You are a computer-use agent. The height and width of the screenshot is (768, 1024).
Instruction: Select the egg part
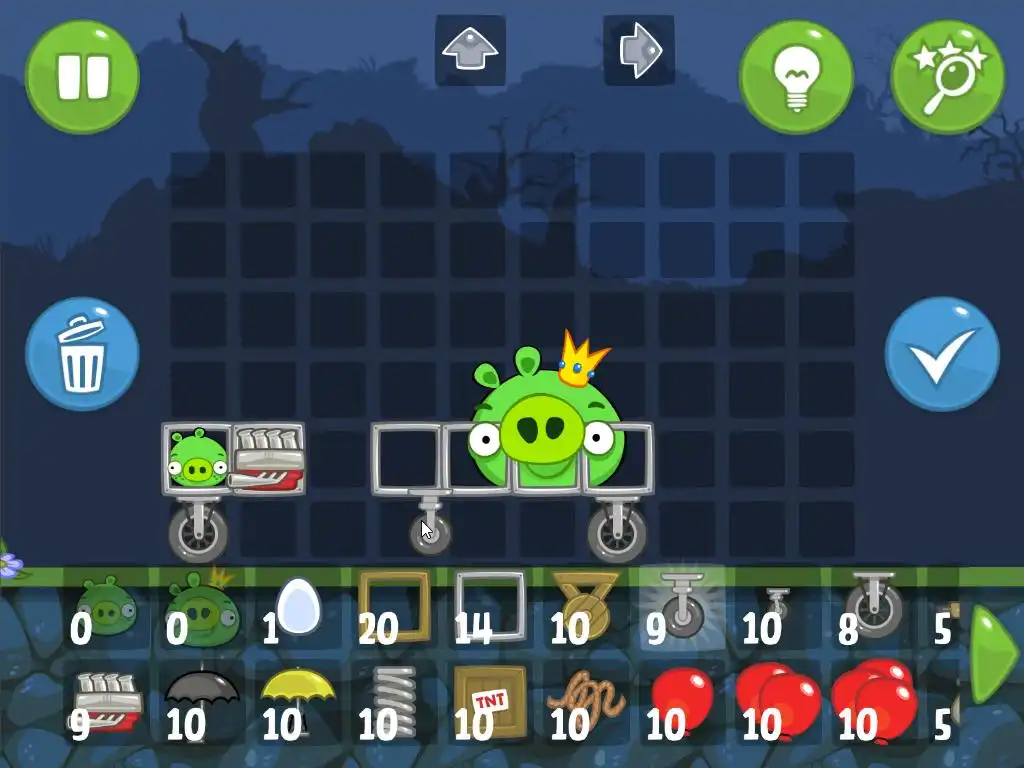tap(297, 606)
